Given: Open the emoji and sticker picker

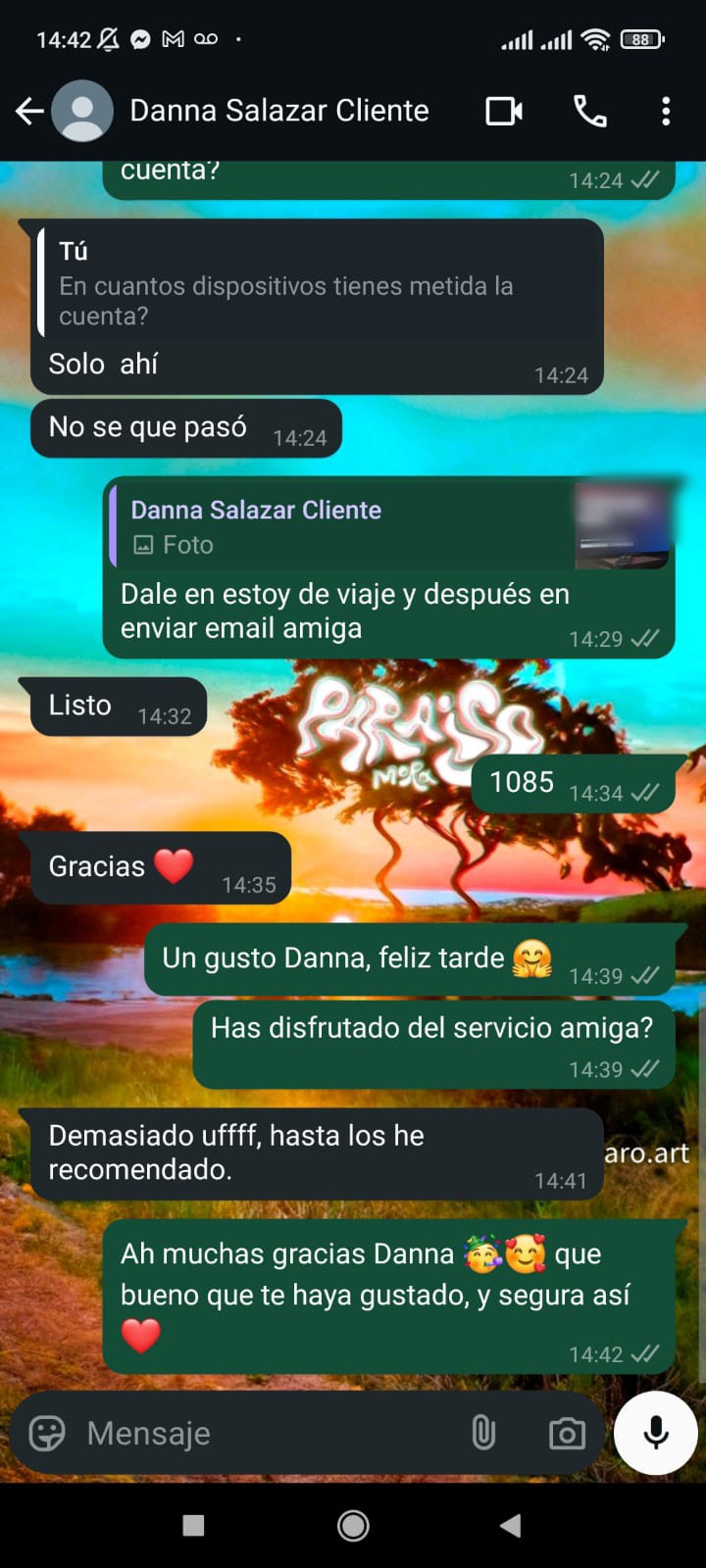Looking at the screenshot, I should 47,1433.
